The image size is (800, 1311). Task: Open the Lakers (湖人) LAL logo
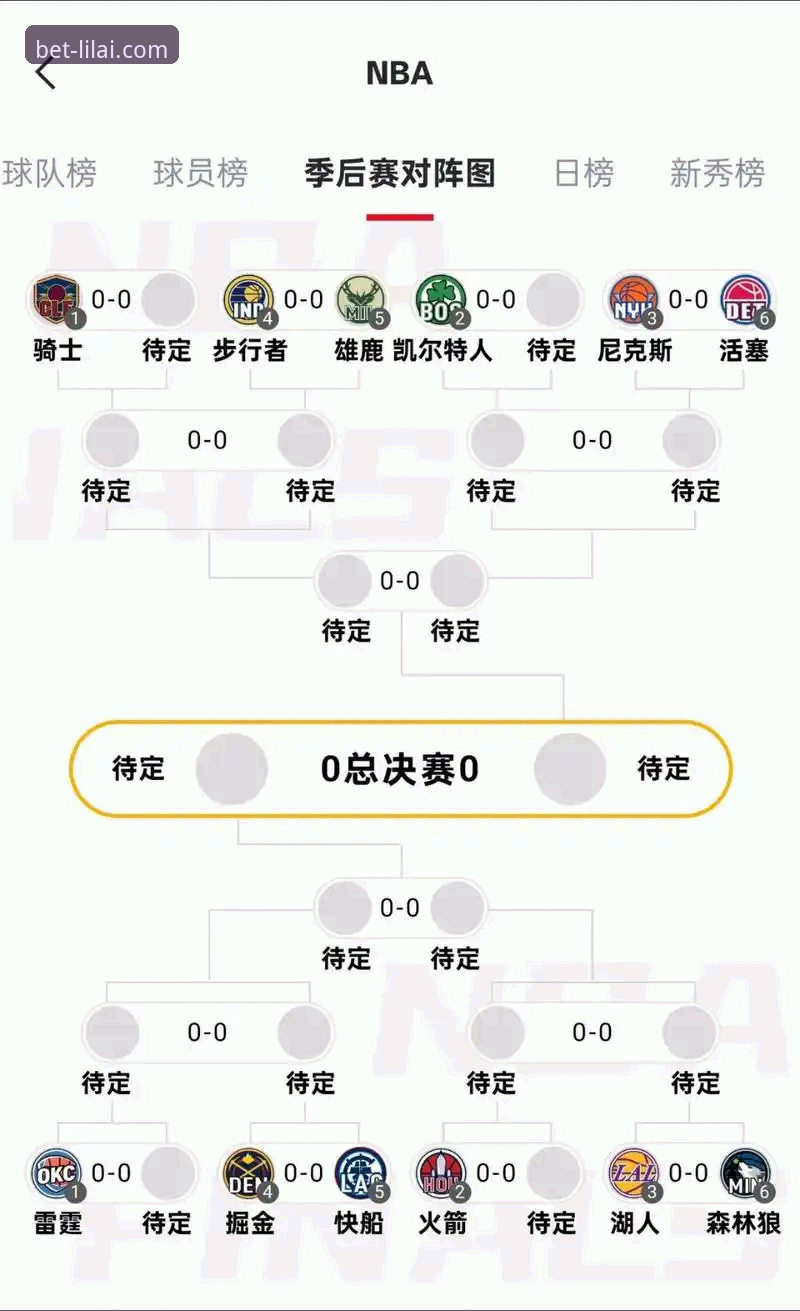tap(631, 1172)
